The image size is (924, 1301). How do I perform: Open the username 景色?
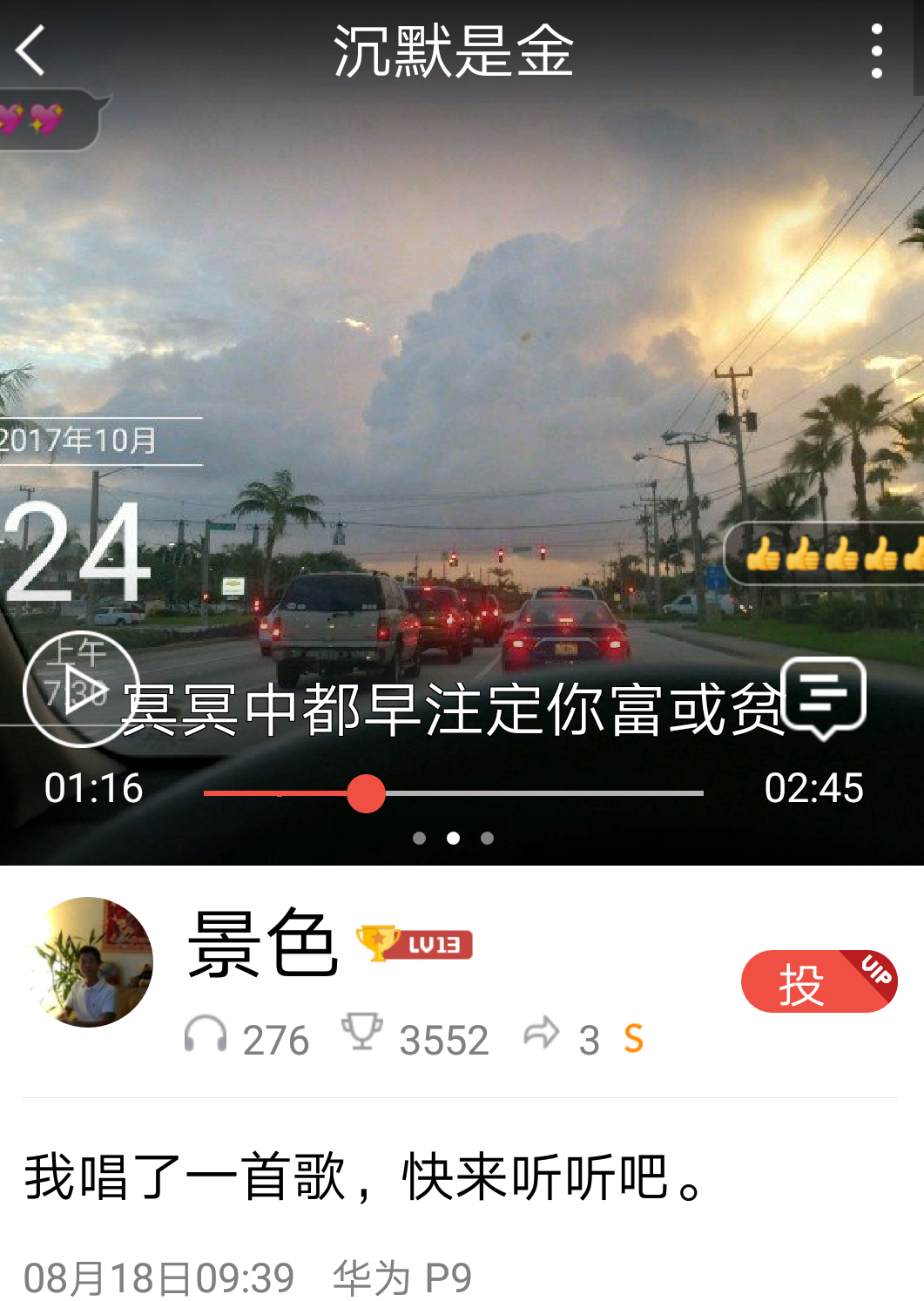coord(262,944)
